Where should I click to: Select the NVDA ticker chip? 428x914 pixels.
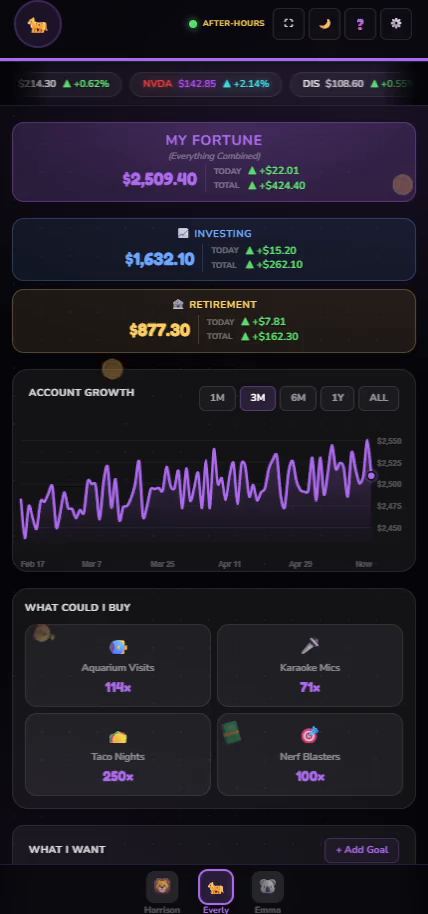pos(206,84)
